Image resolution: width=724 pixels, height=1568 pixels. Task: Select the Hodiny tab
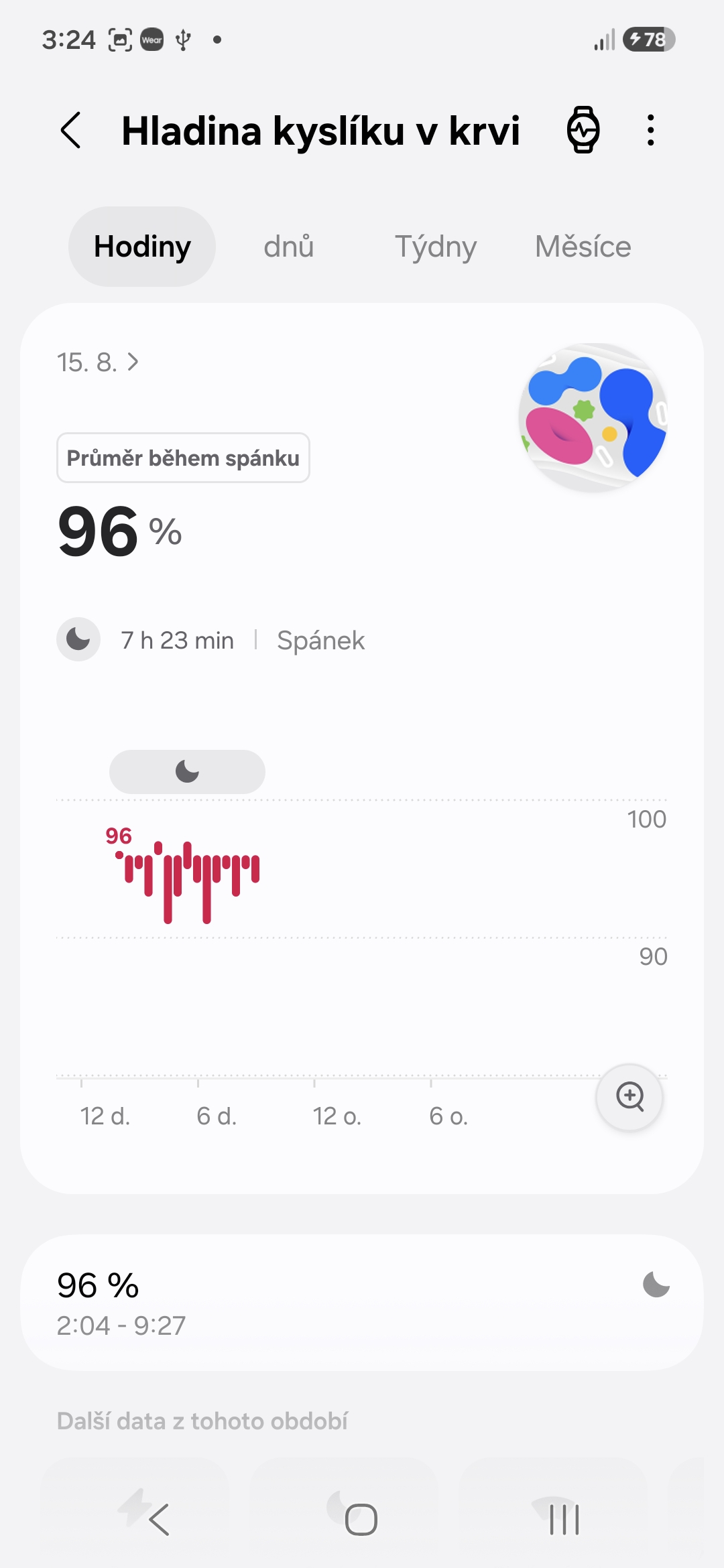(142, 247)
